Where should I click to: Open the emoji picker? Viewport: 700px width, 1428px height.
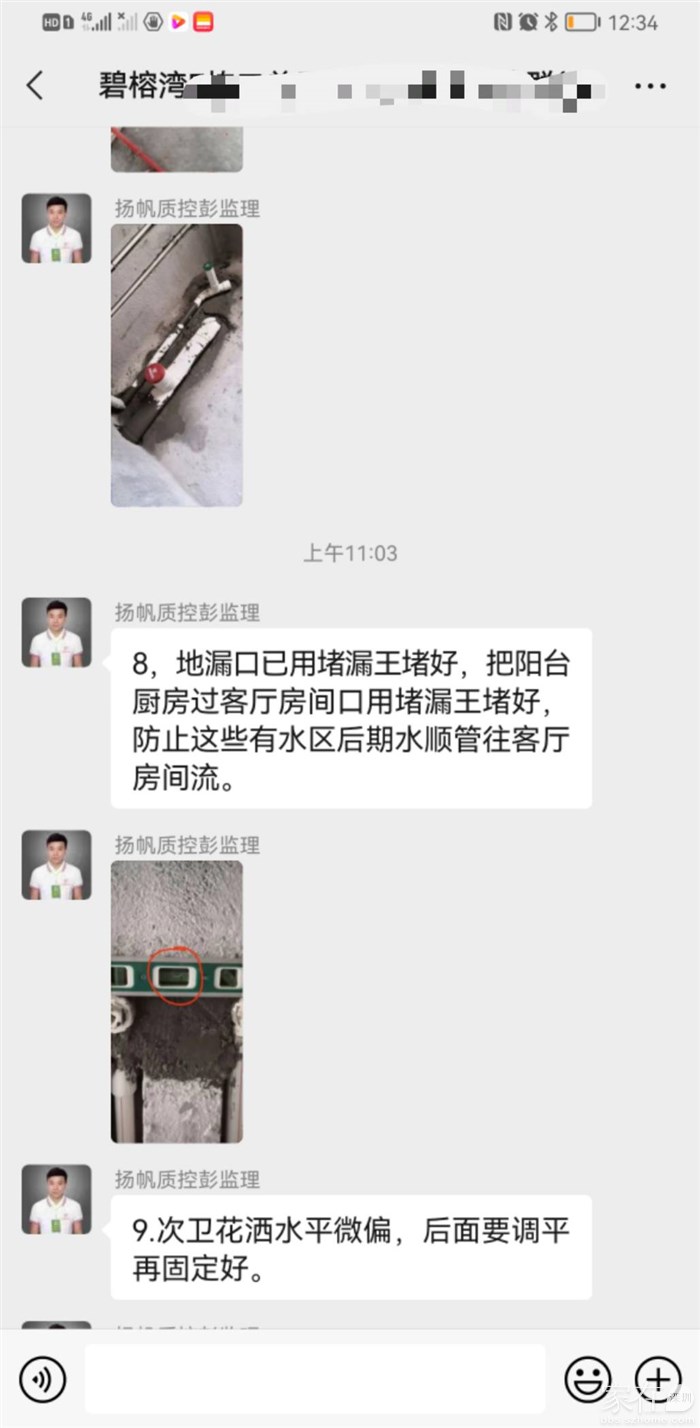click(588, 1380)
